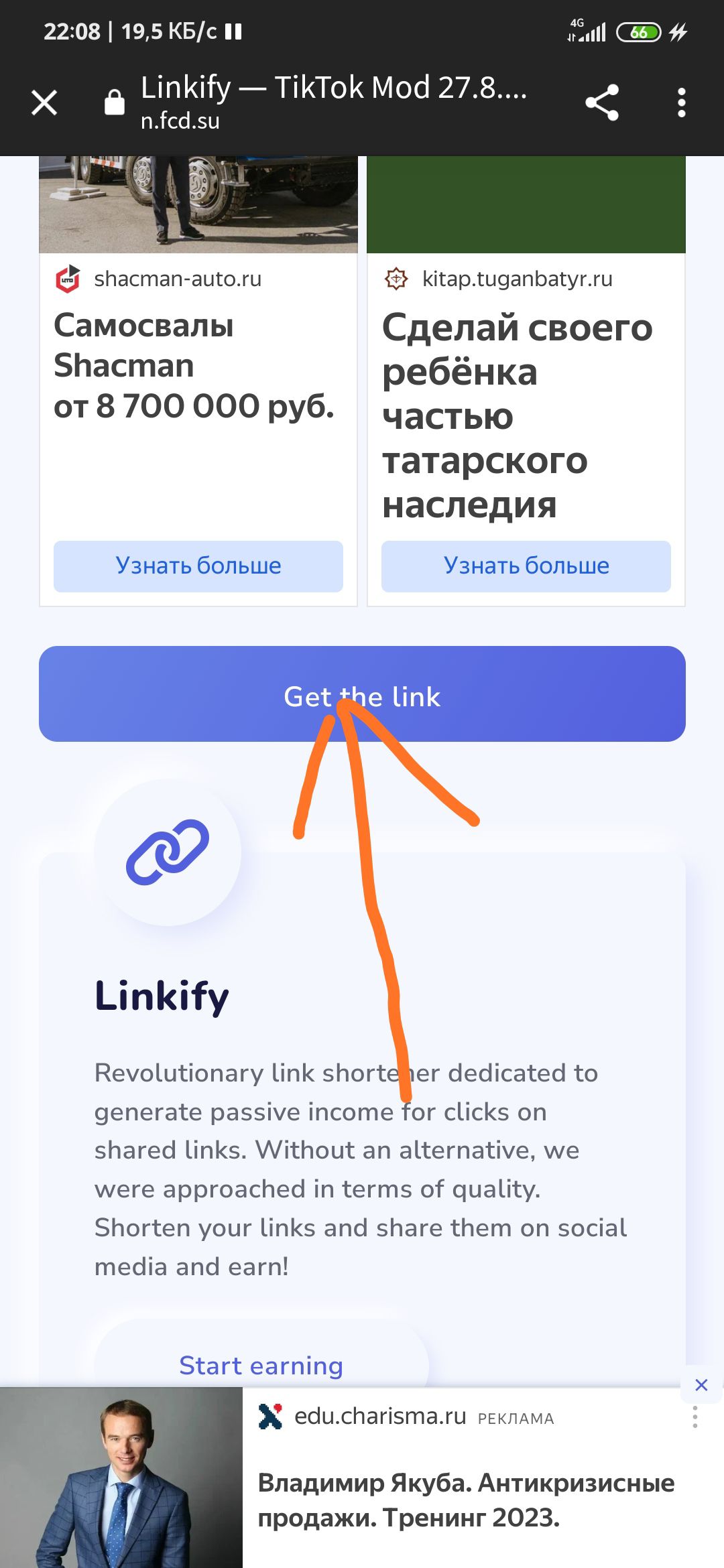This screenshot has height=1568, width=724.
Task: Tap Узнать больше on the kitap.tuganbatyr.ru ad
Action: click(x=526, y=566)
